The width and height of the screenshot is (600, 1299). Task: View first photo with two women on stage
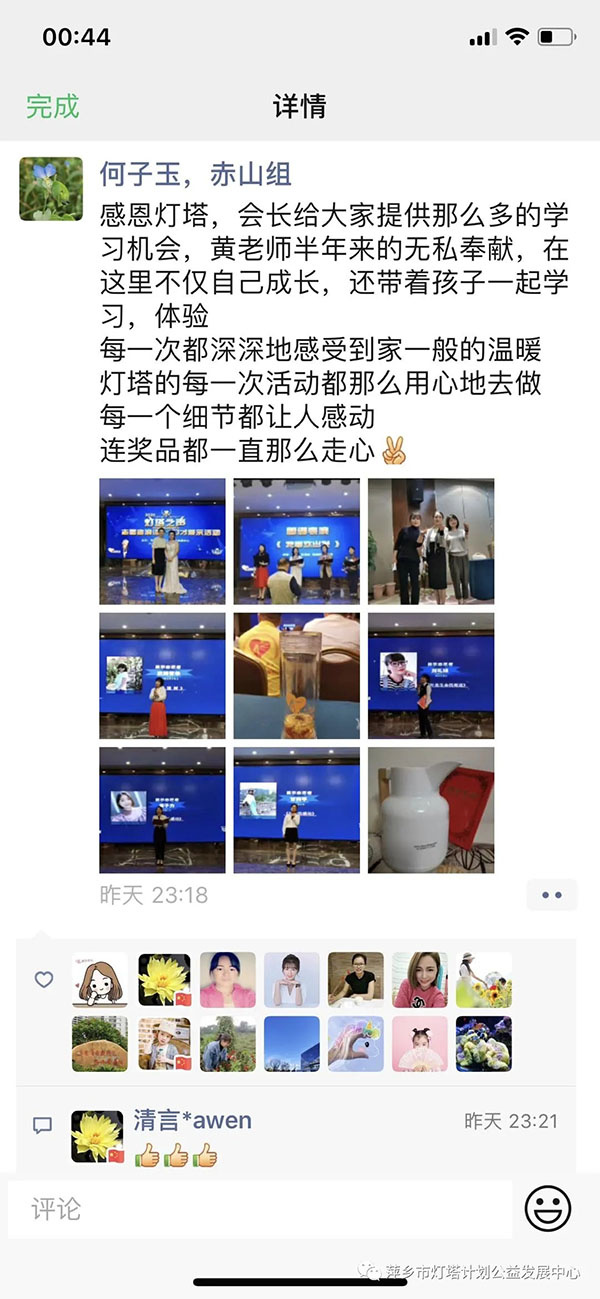click(162, 541)
